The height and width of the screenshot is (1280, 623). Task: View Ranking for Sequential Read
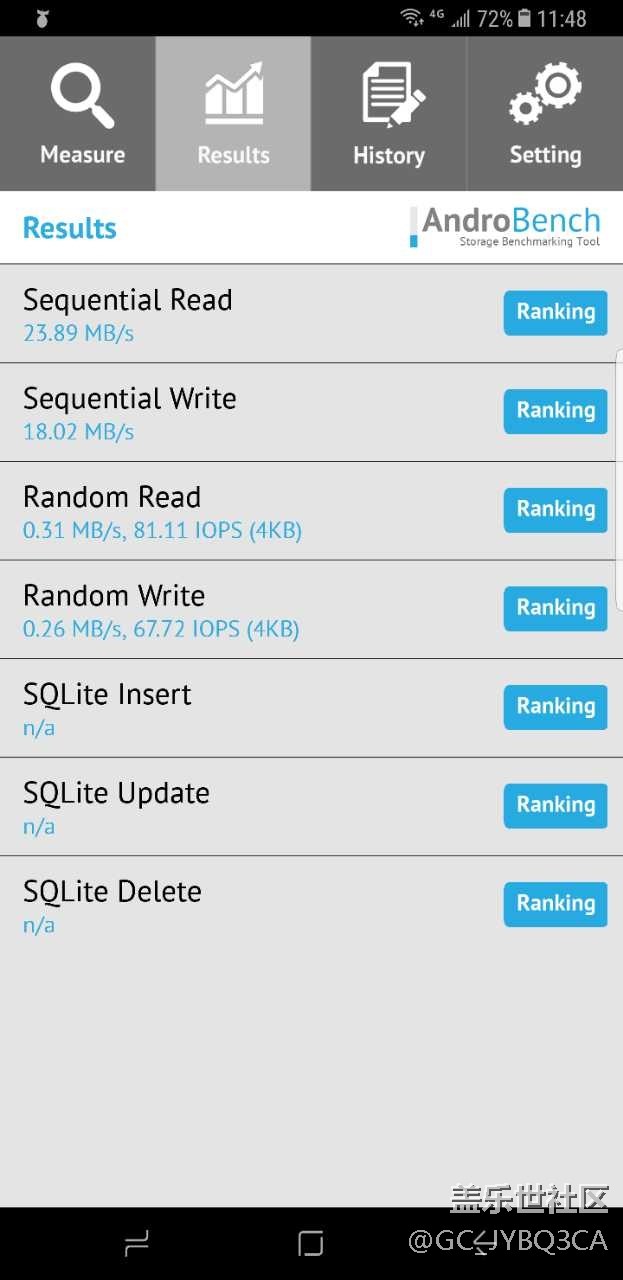pos(555,312)
